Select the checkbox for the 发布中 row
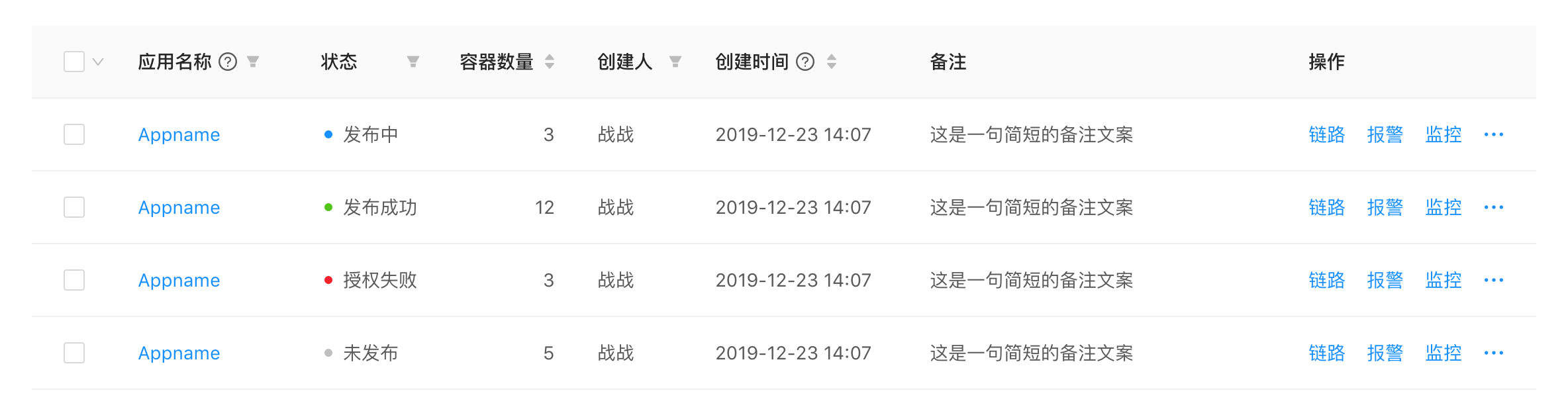Screen dimensions: 1568x417 pos(74,134)
